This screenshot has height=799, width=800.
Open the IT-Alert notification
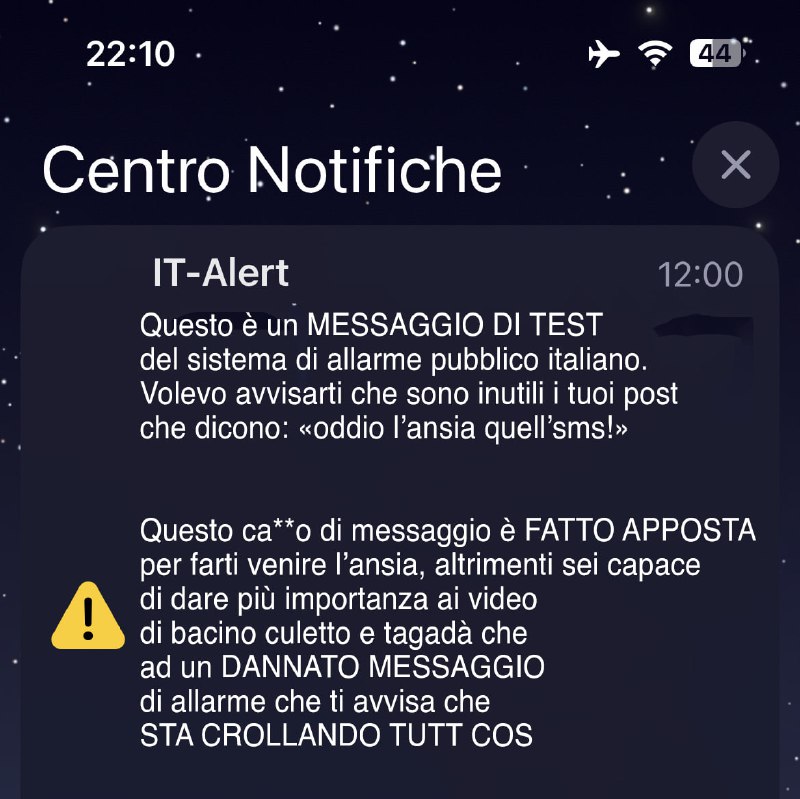(400, 500)
